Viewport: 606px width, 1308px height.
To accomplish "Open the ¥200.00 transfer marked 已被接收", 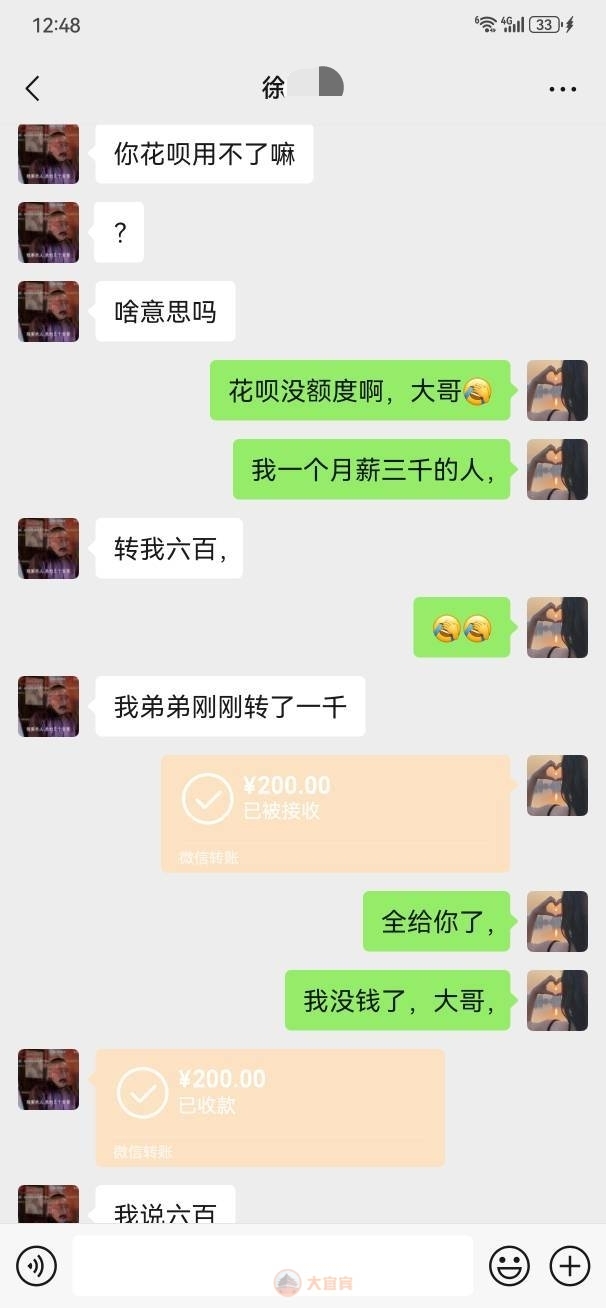I will click(335, 813).
